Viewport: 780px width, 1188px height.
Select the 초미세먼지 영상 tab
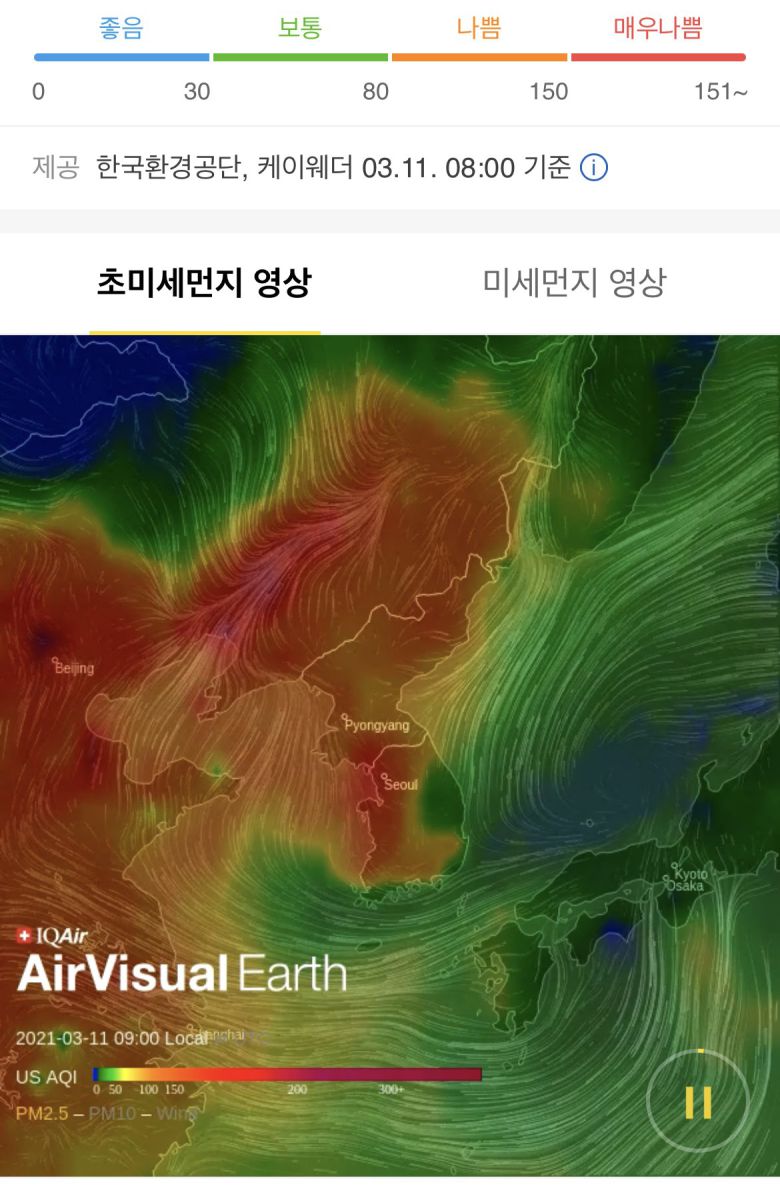point(204,283)
